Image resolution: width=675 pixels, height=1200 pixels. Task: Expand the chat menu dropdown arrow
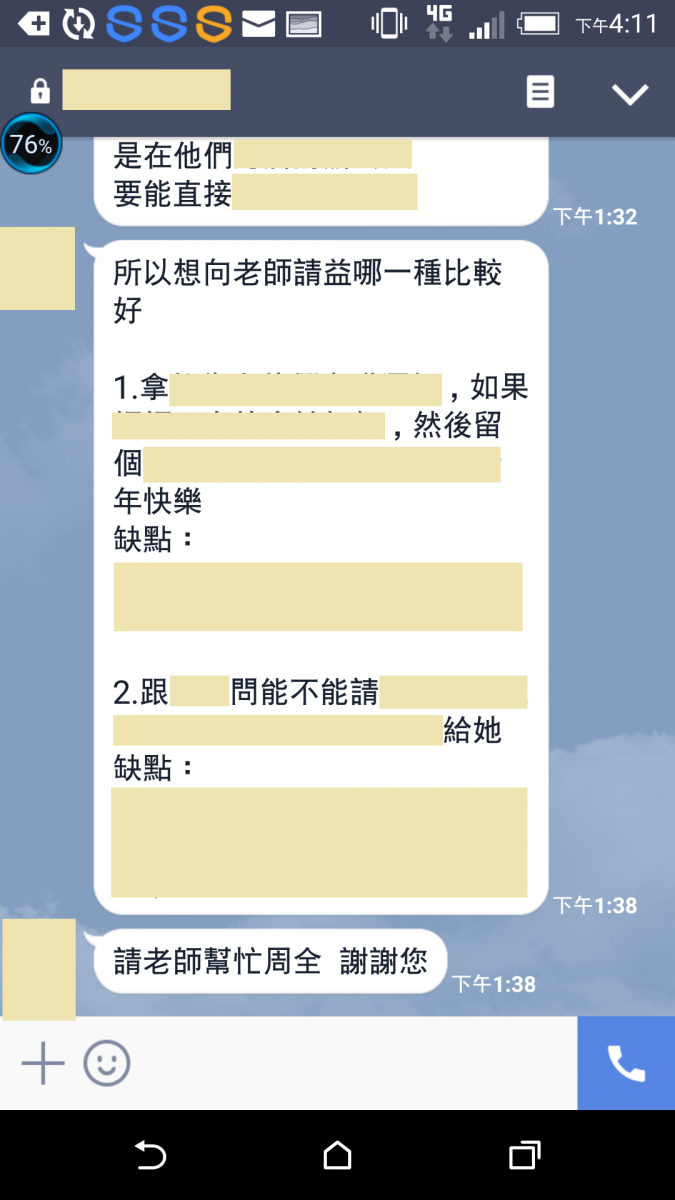pos(630,94)
